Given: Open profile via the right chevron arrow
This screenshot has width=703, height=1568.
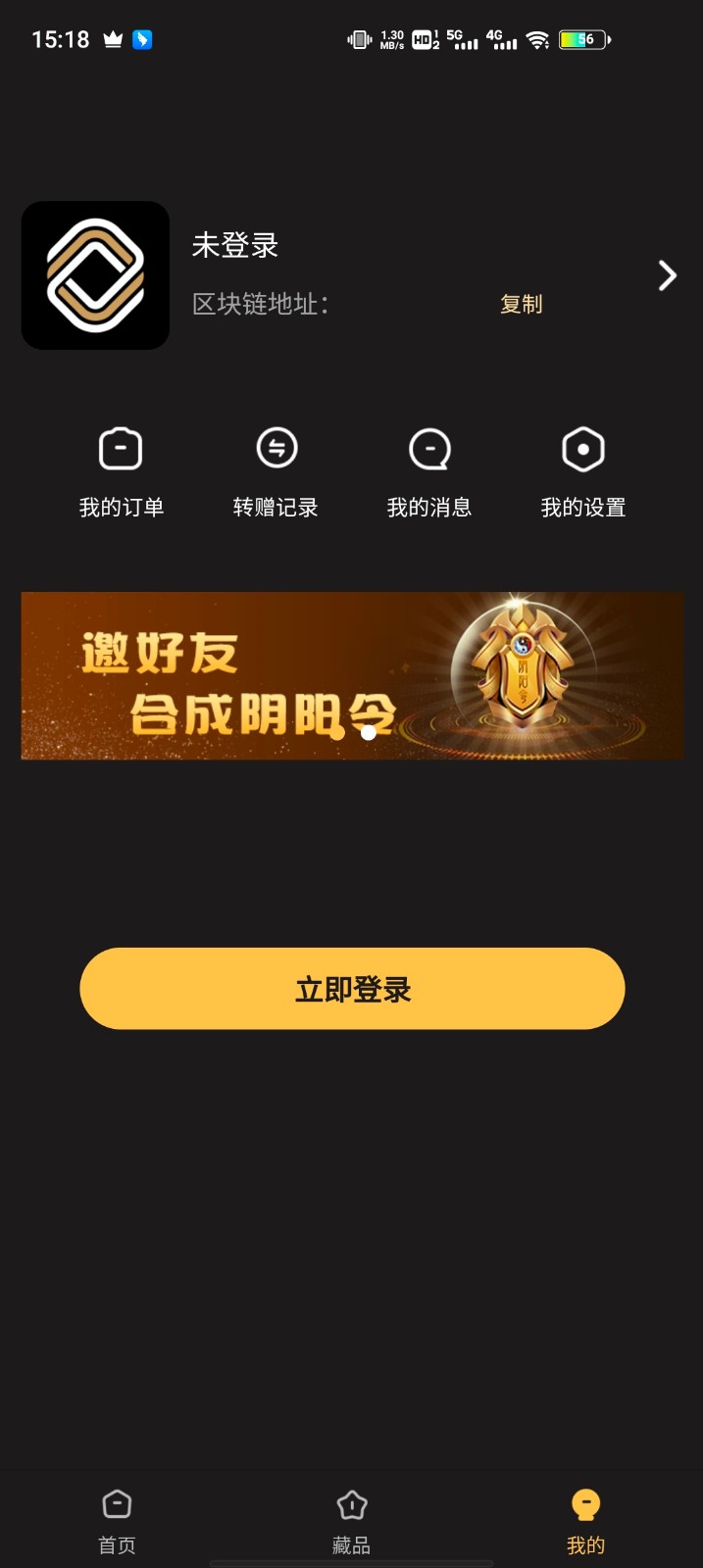Looking at the screenshot, I should [x=668, y=275].
